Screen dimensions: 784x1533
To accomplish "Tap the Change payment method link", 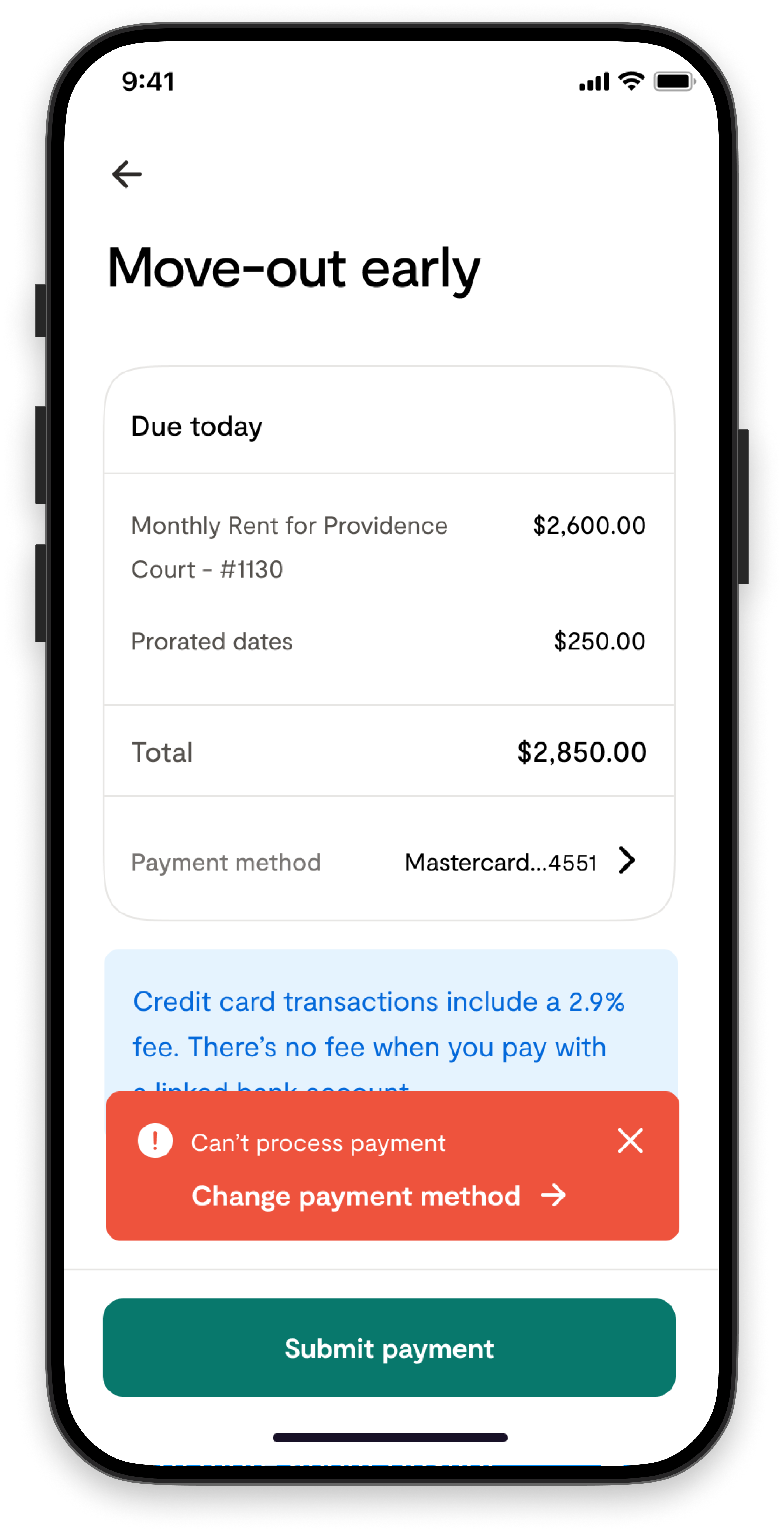I will (379, 1196).
